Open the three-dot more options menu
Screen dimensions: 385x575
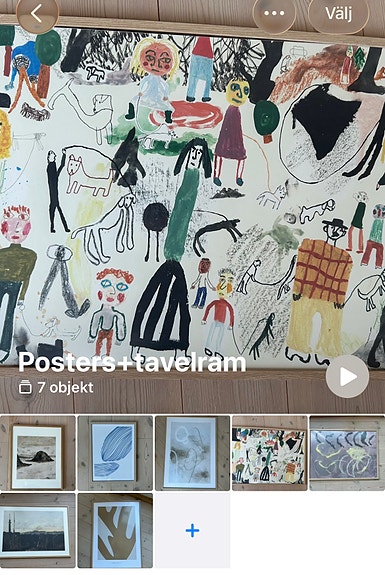pyautogui.click(x=274, y=14)
